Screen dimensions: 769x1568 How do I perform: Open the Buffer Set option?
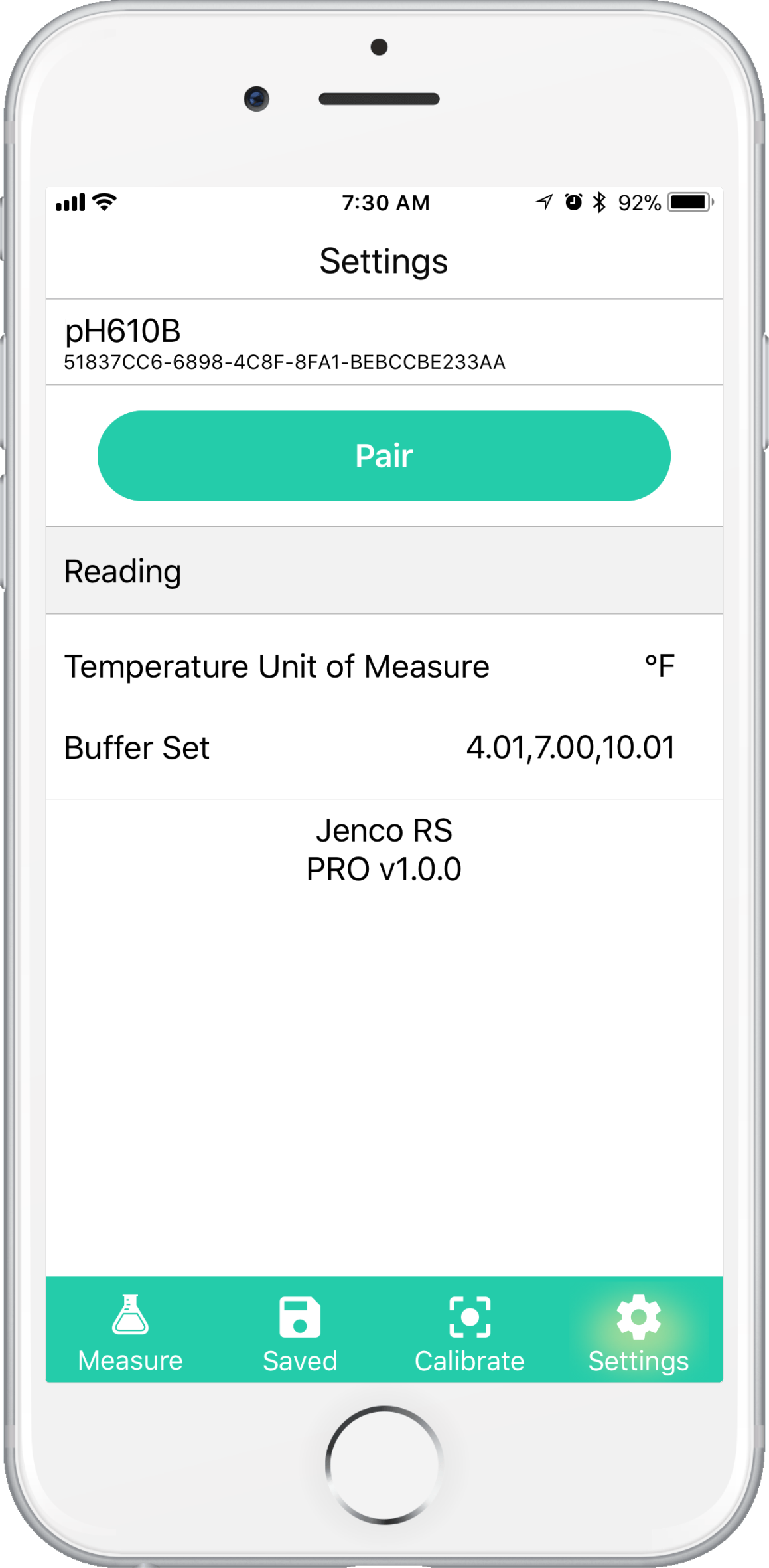[384, 747]
